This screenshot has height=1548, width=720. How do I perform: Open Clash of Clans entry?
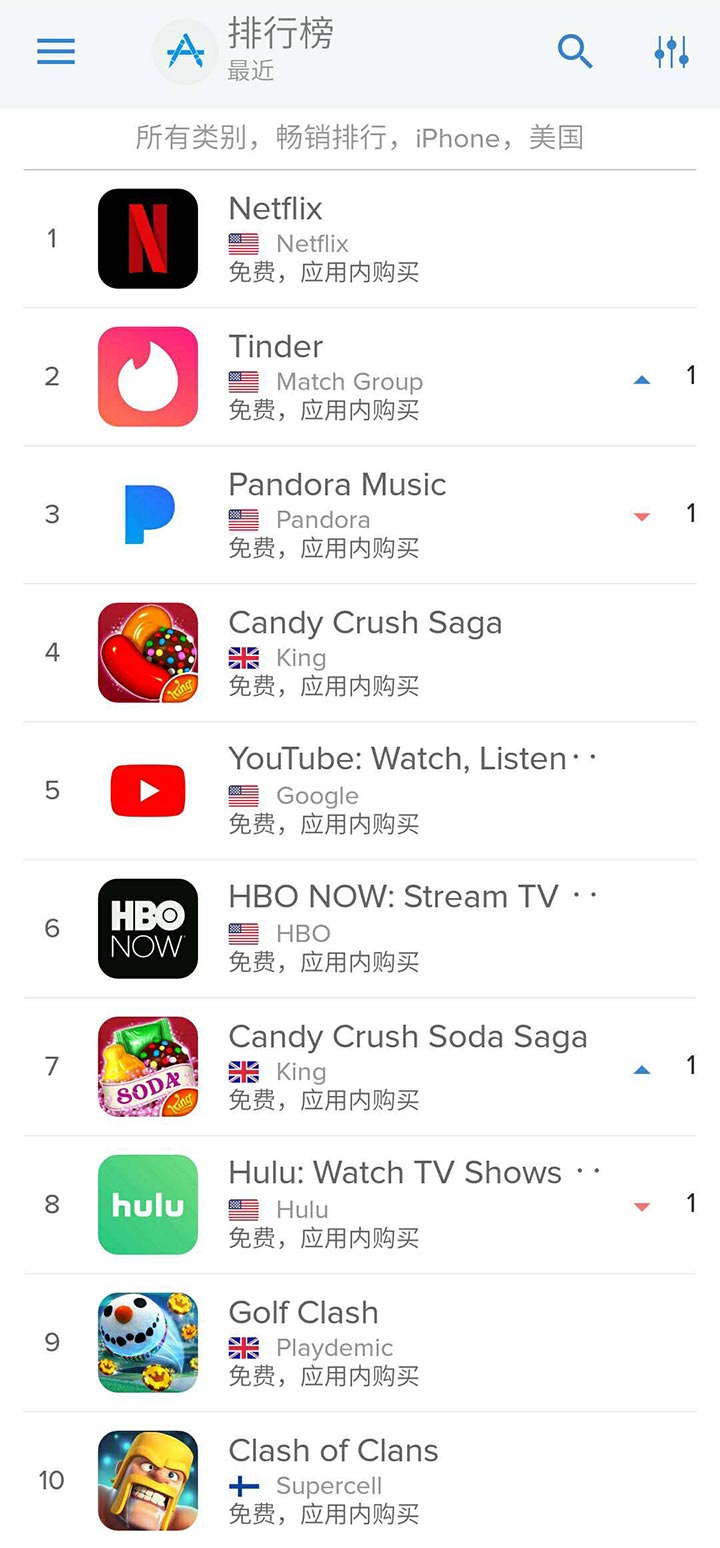click(x=360, y=1480)
